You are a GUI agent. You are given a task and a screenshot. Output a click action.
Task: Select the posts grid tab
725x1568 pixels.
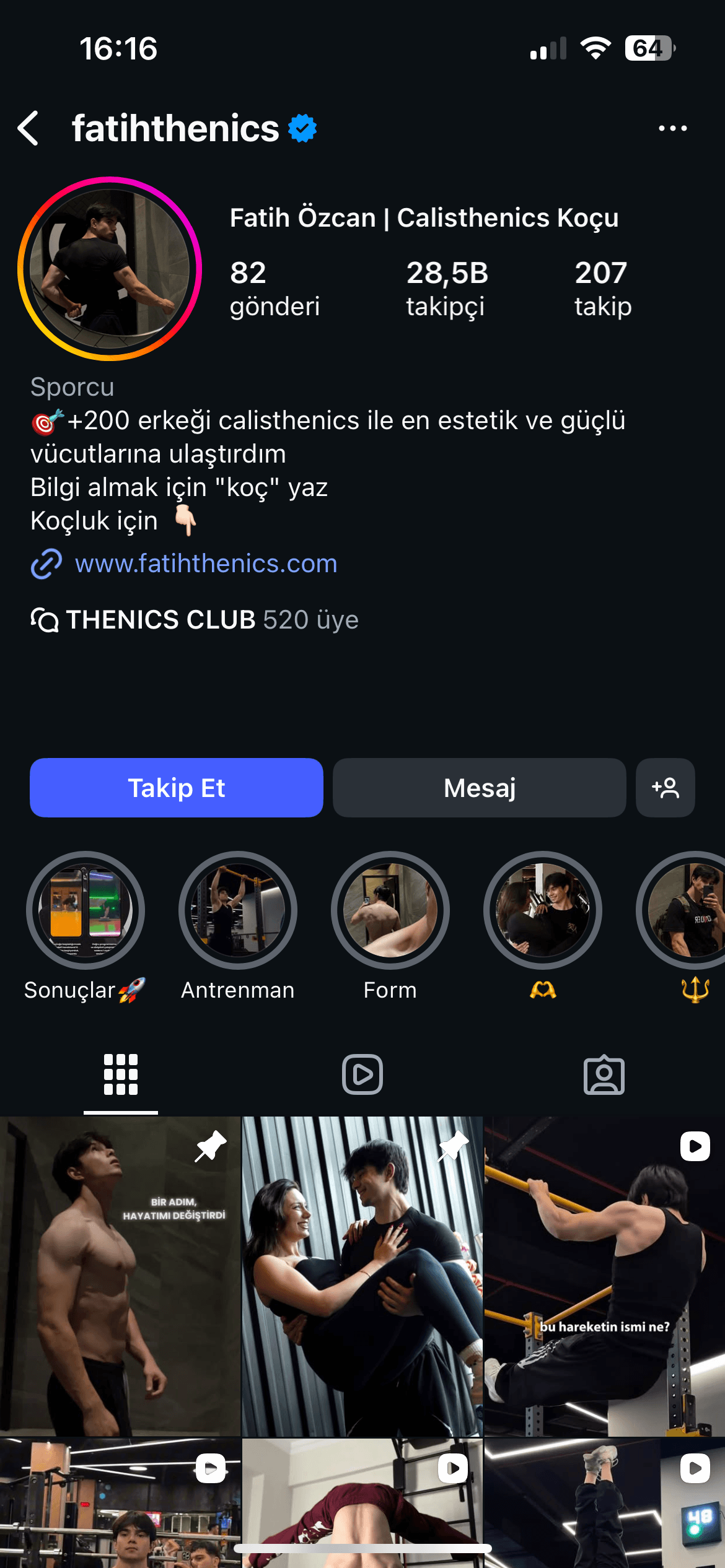121,1074
